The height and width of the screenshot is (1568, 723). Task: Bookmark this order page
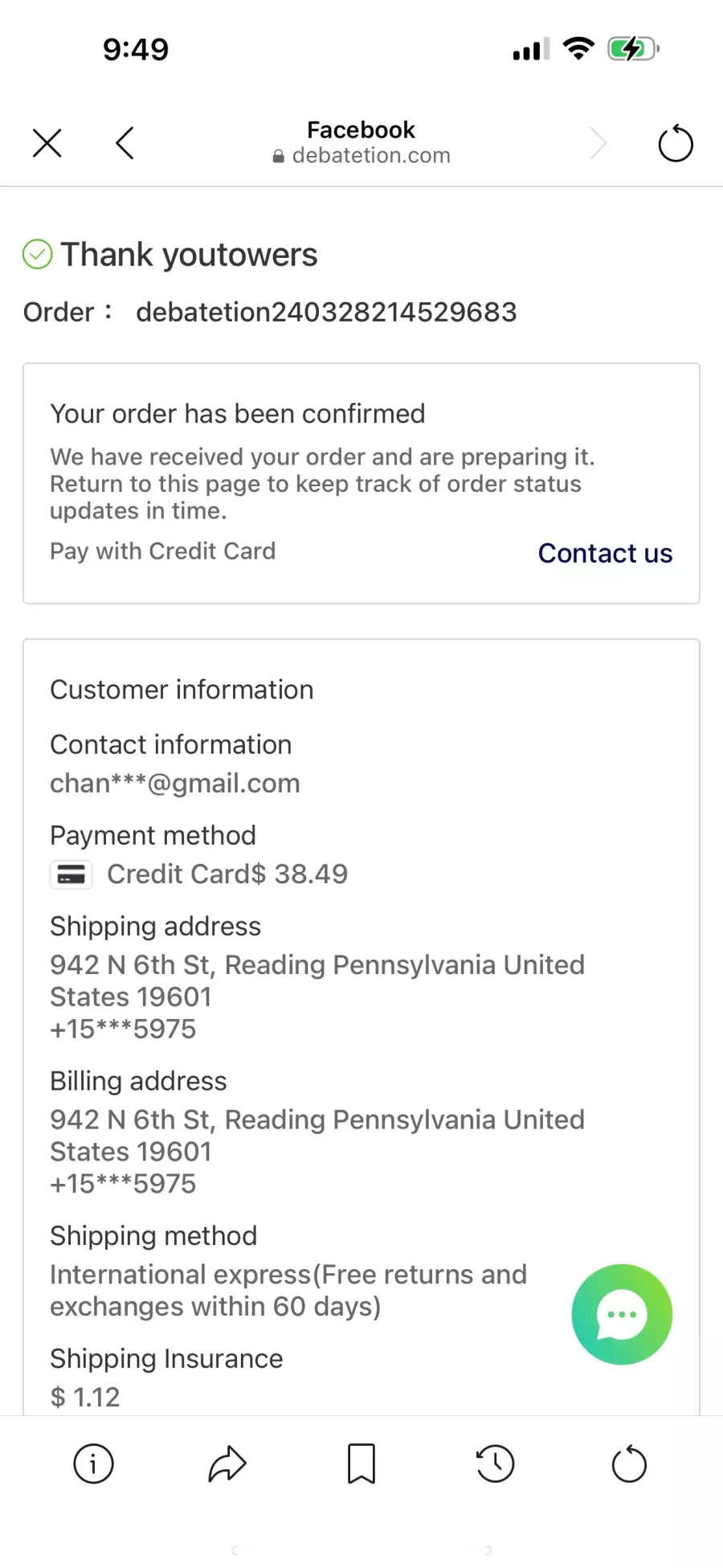pyautogui.click(x=361, y=1464)
